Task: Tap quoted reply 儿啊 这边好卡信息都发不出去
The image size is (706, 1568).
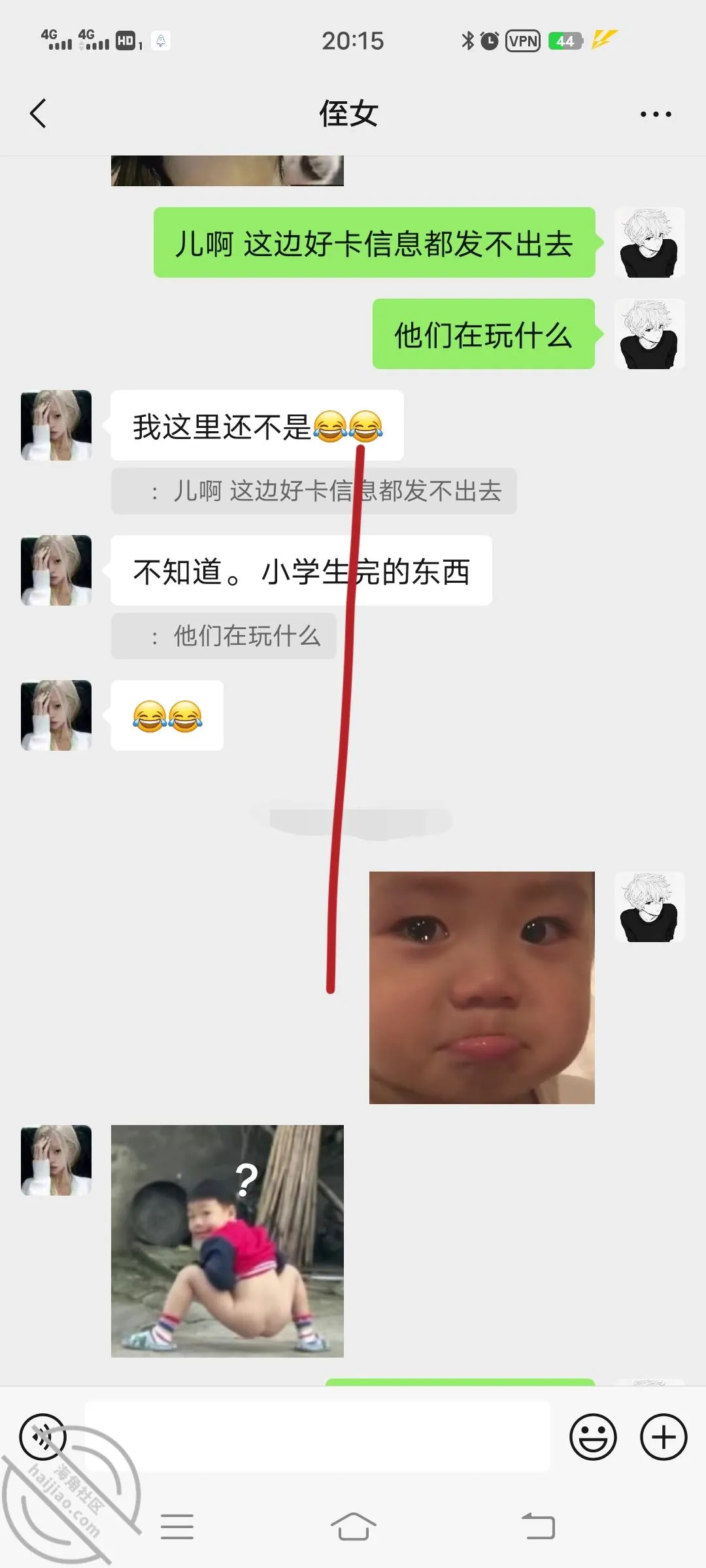Action: click(x=314, y=491)
